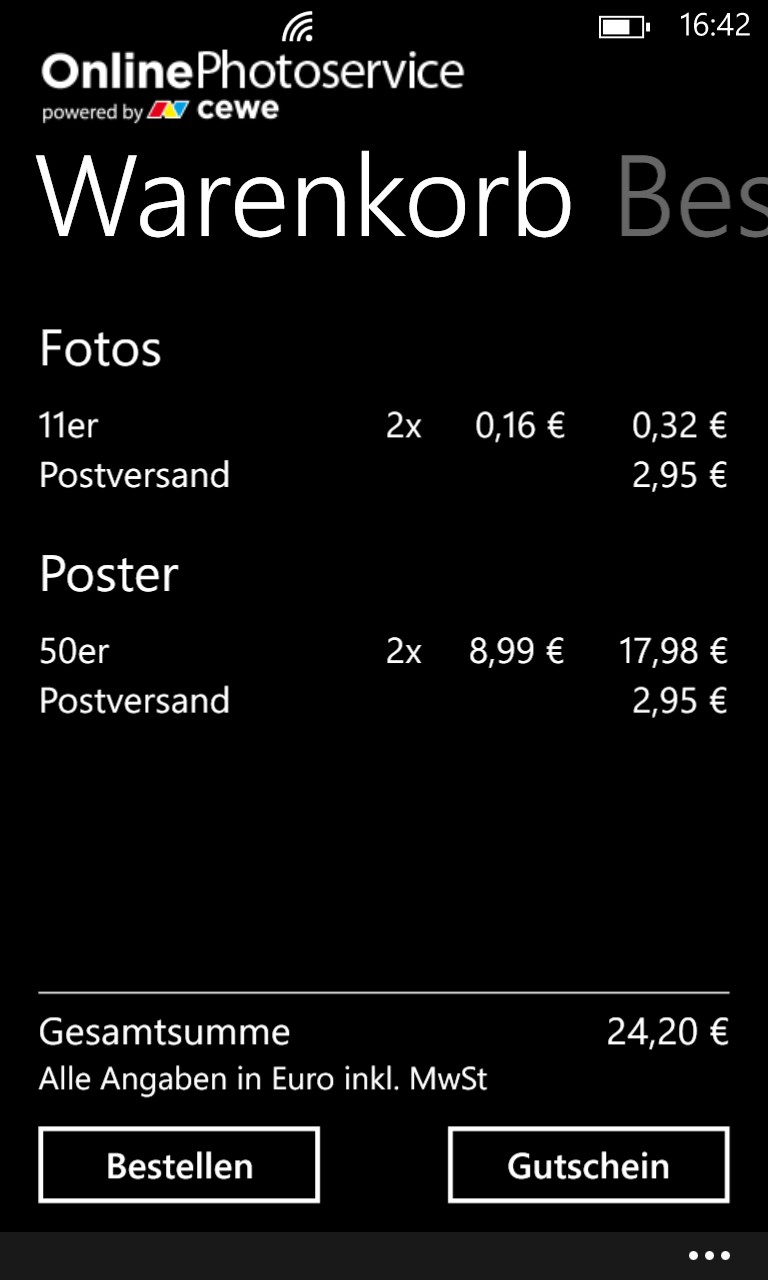Tap the CEWE brand icon
The height and width of the screenshot is (1280, 768).
[170, 109]
